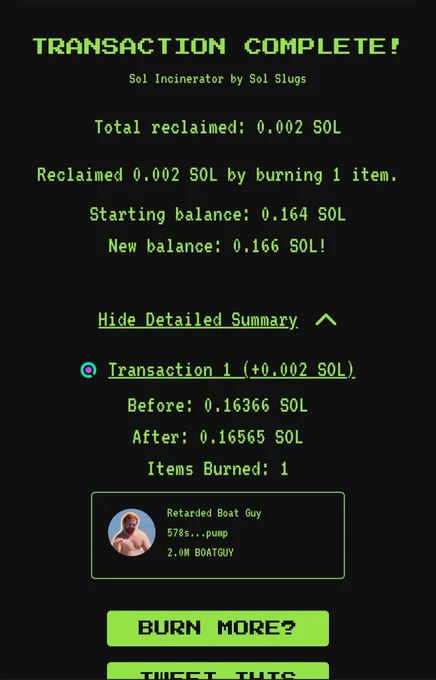
Task: Tap the Burn More? button
Action: click(218, 628)
